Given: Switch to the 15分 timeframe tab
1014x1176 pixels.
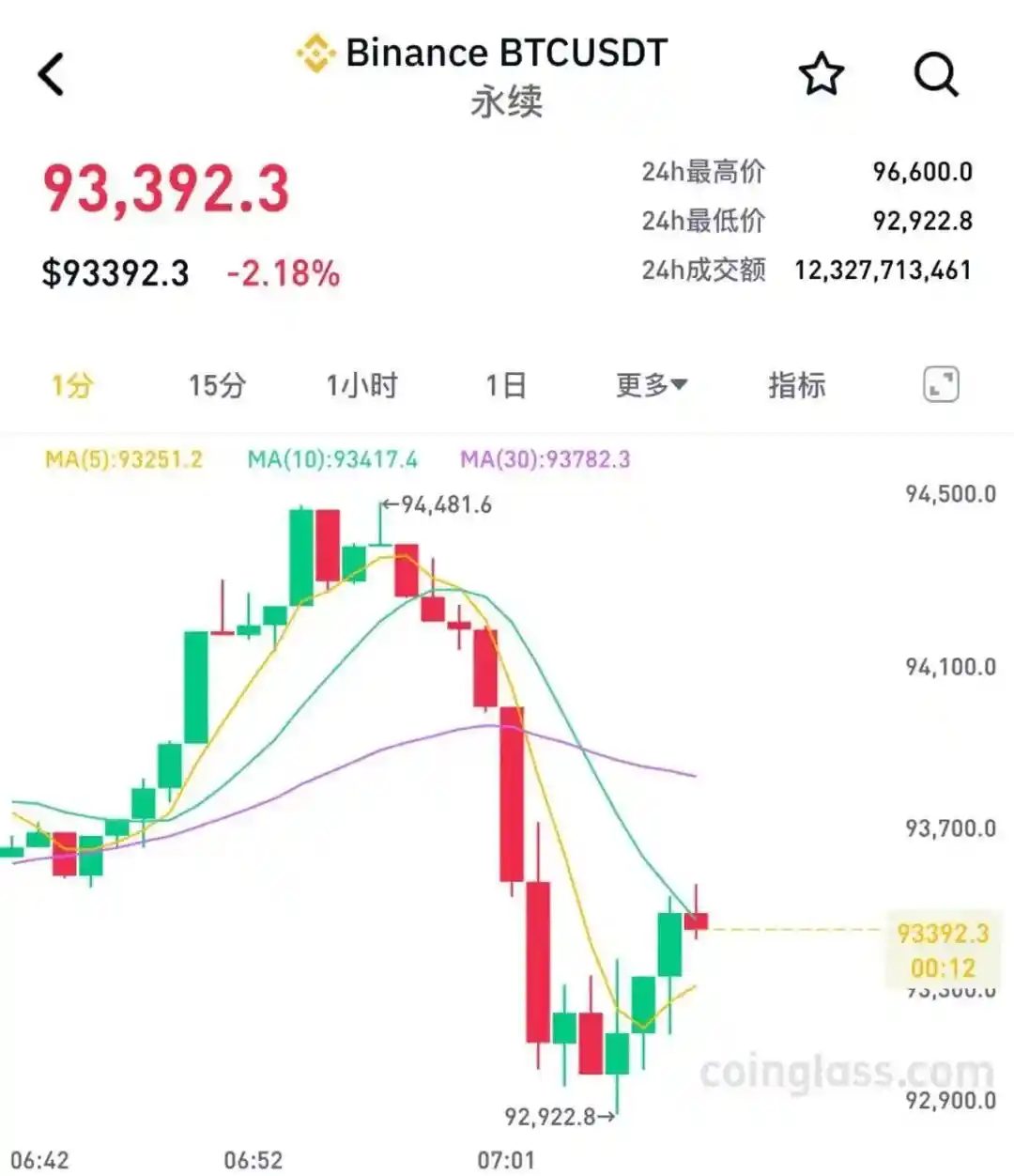Looking at the screenshot, I should point(217,384).
